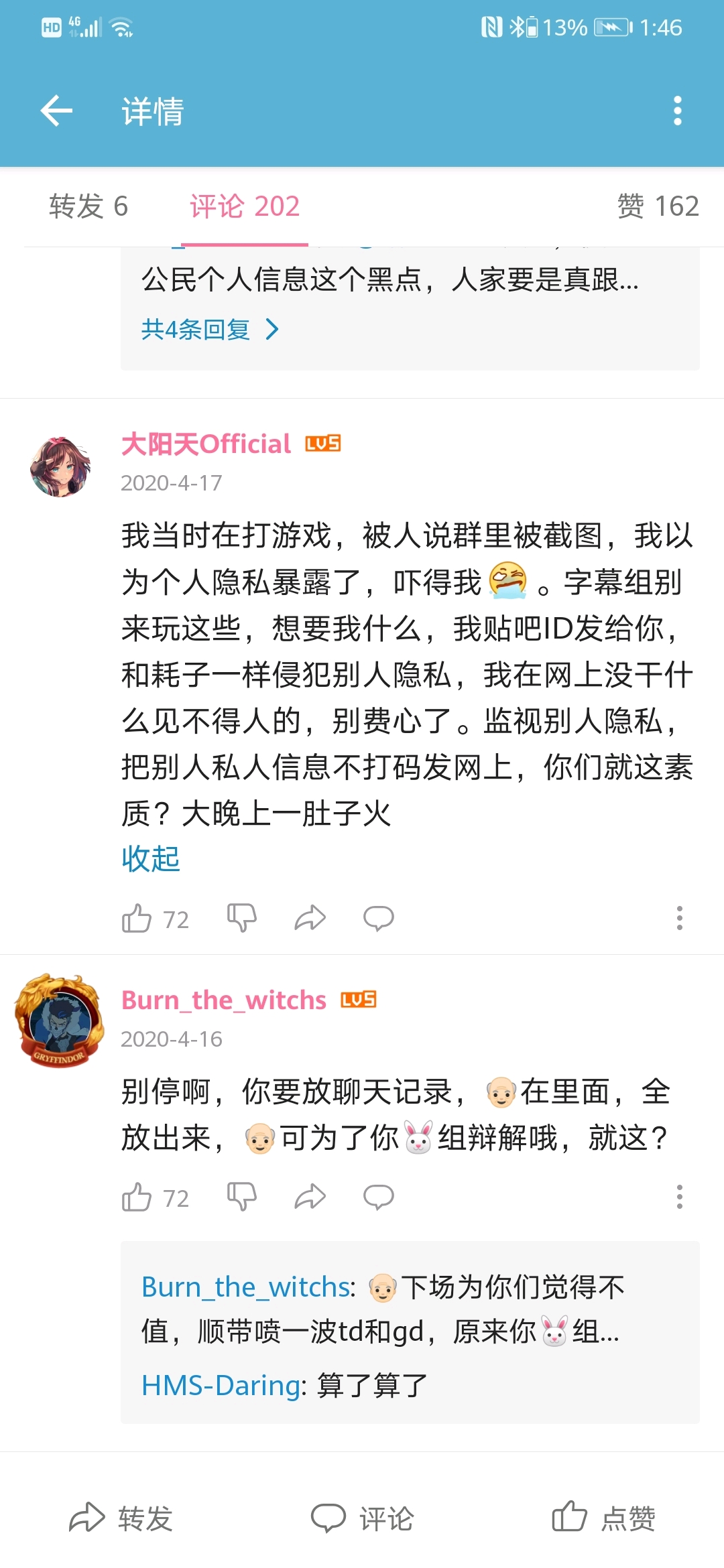Collapse the comment with 收起
The width and height of the screenshot is (724, 1568).
tap(151, 858)
